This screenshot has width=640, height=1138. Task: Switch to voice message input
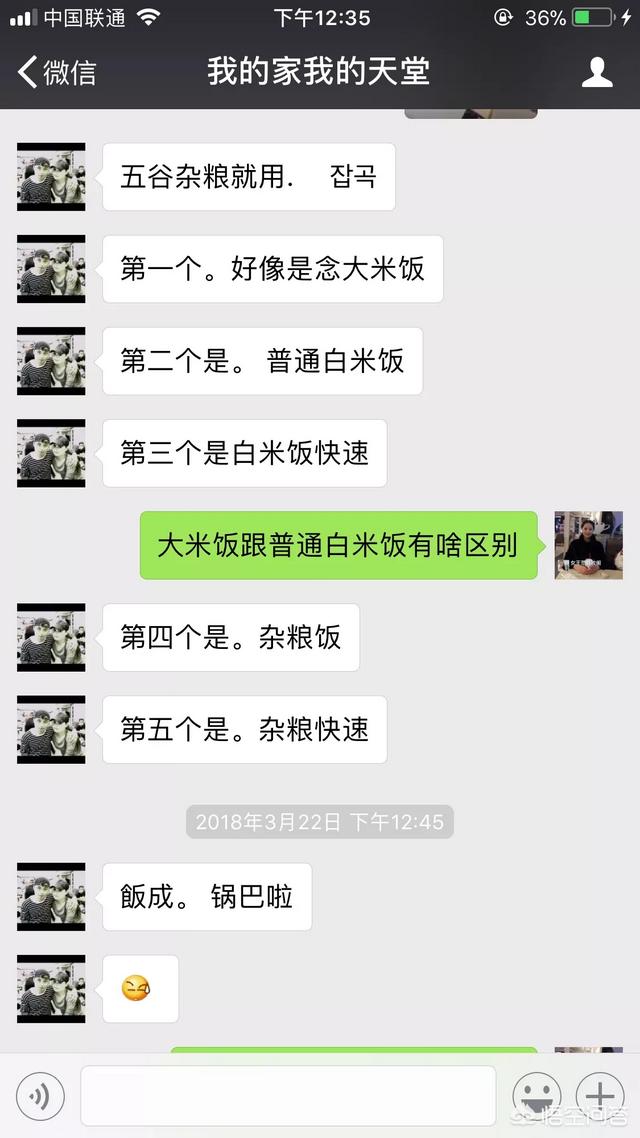pos(40,1096)
